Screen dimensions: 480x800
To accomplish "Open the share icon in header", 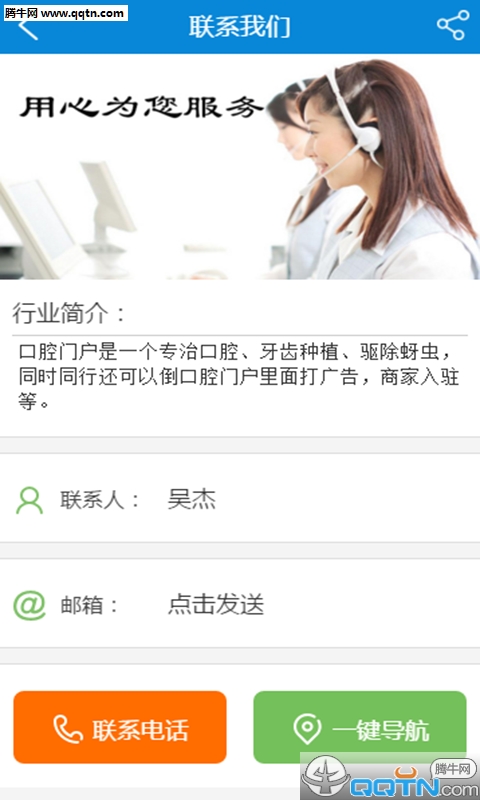I will coord(453,26).
